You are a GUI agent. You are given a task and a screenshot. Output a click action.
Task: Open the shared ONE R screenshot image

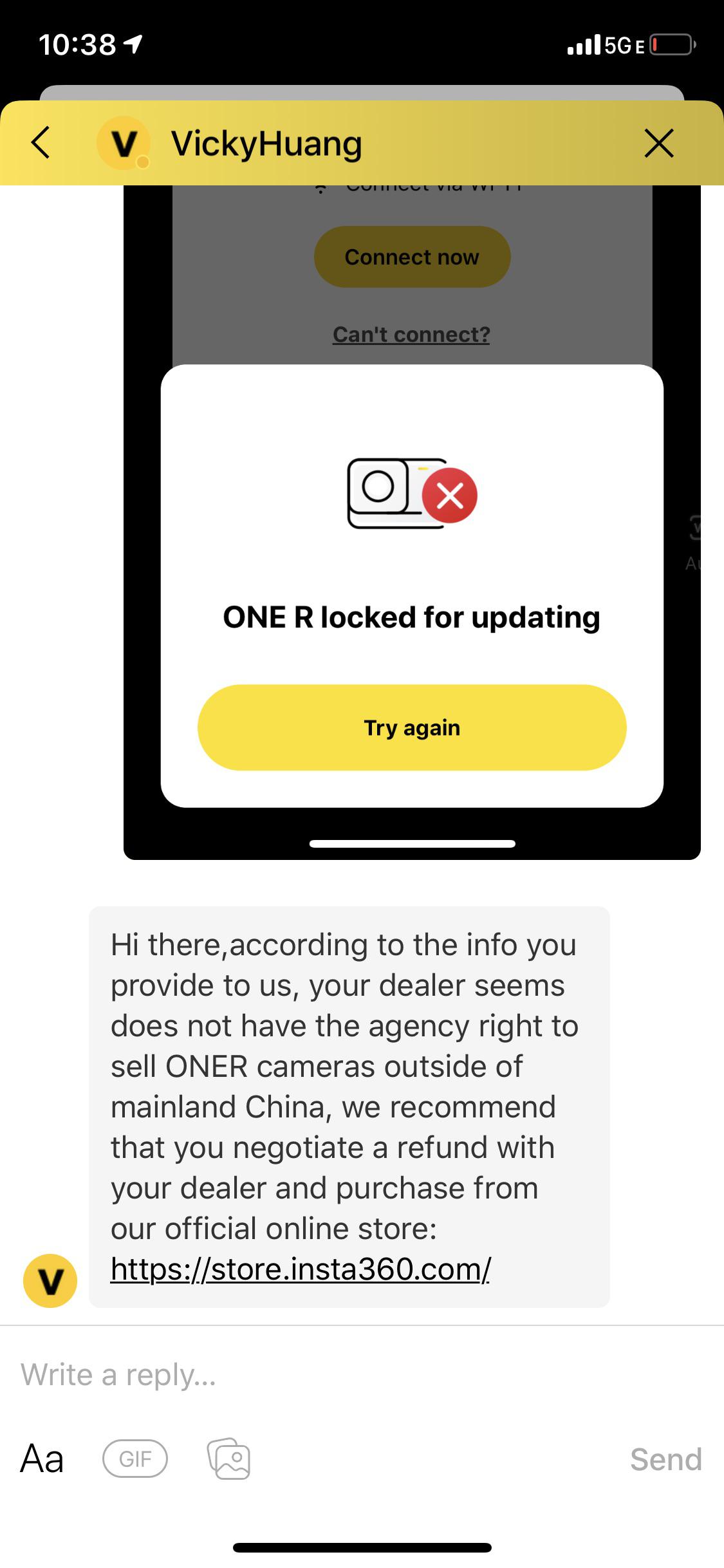(412, 521)
